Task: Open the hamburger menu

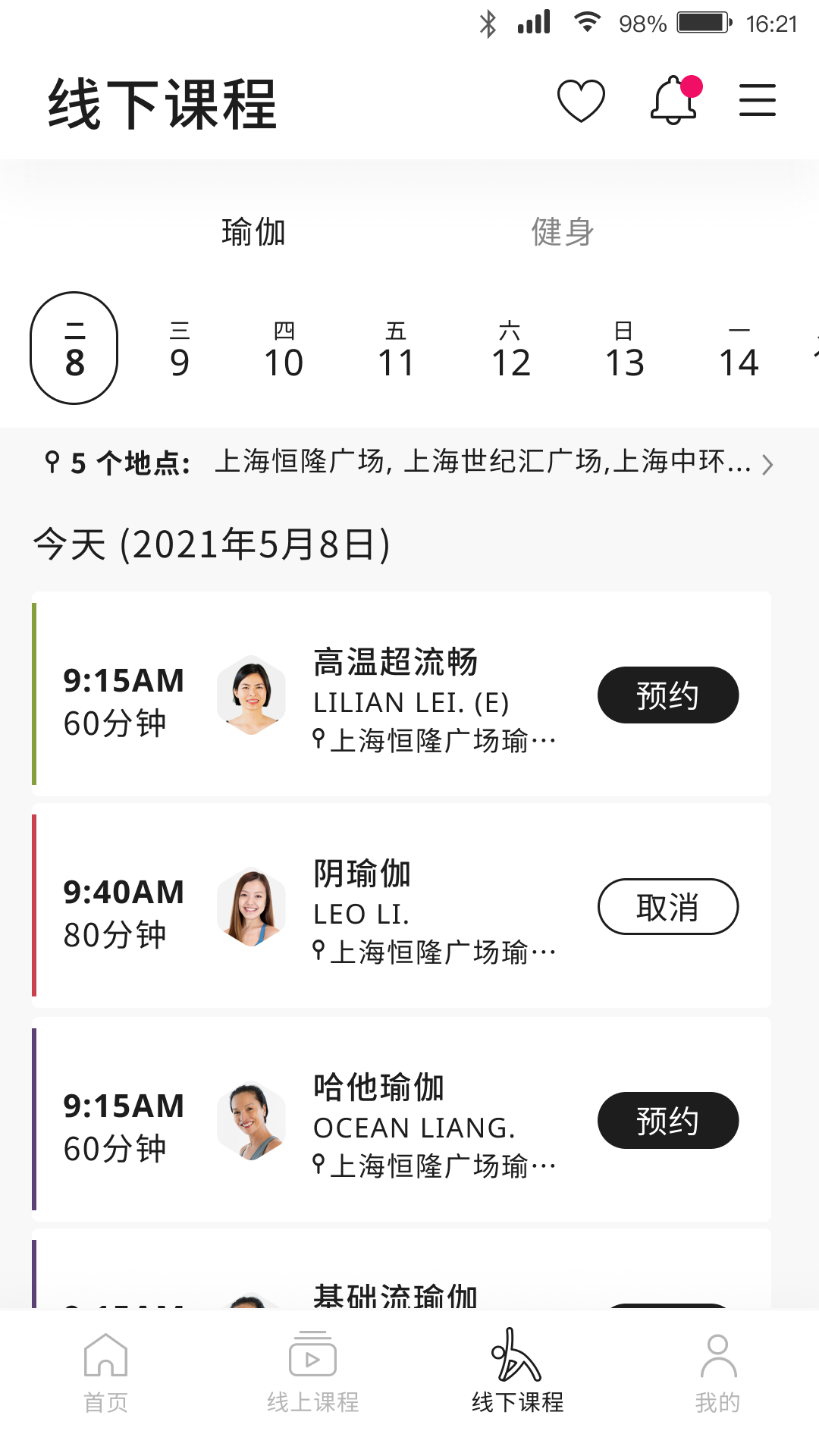Action: point(756,100)
